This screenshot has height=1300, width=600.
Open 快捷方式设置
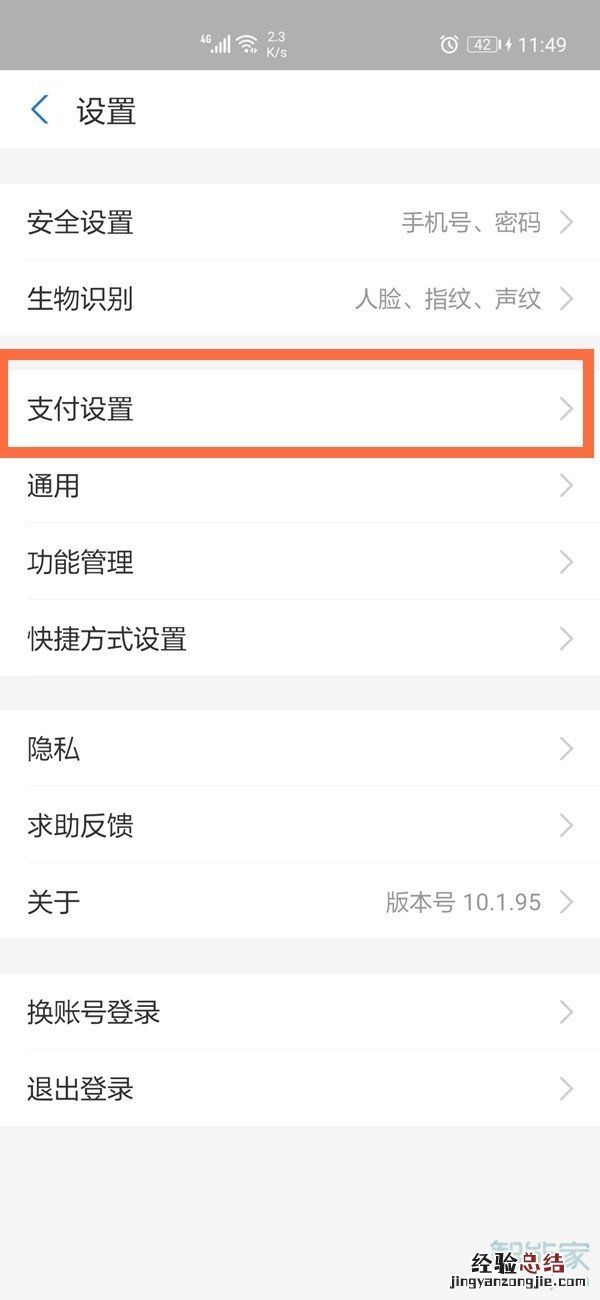coord(300,638)
